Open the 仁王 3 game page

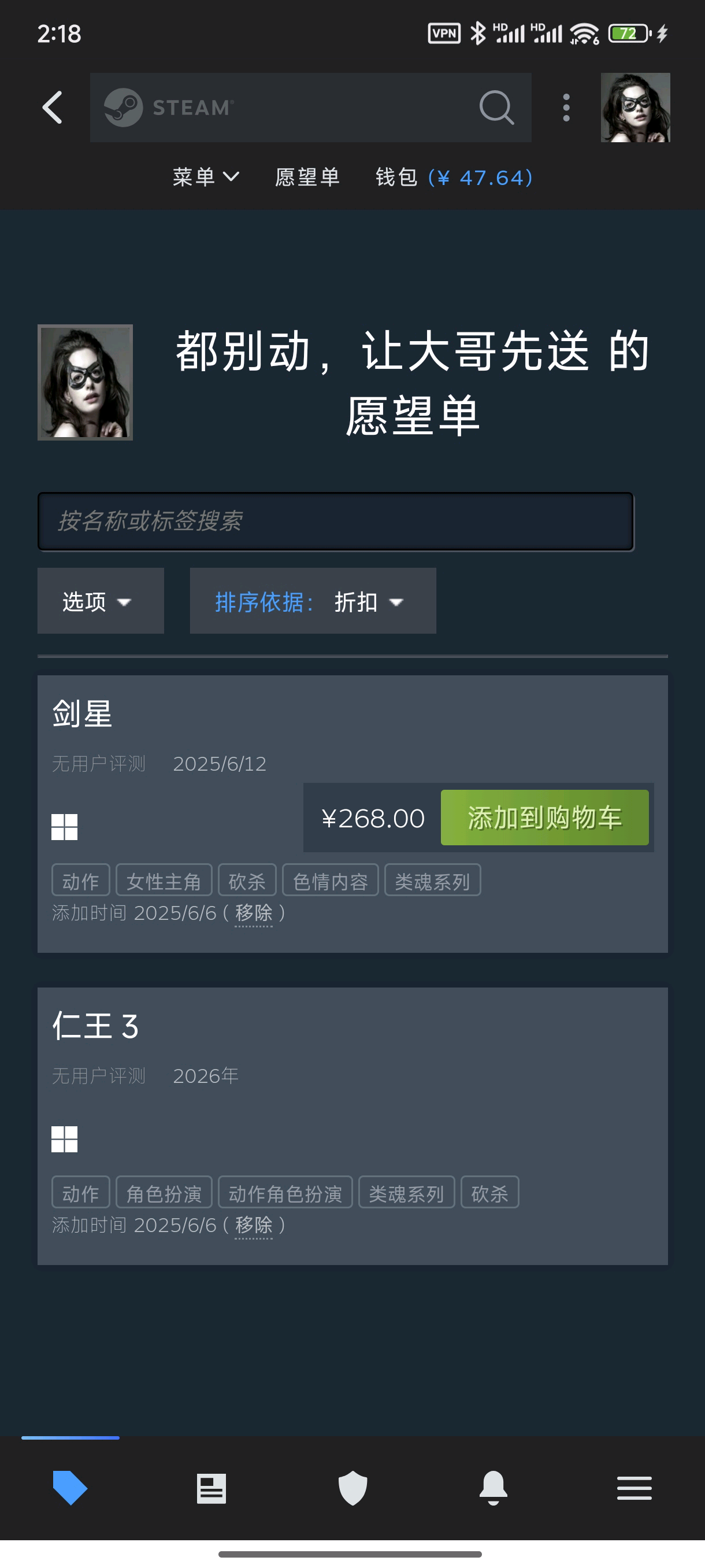(95, 1026)
